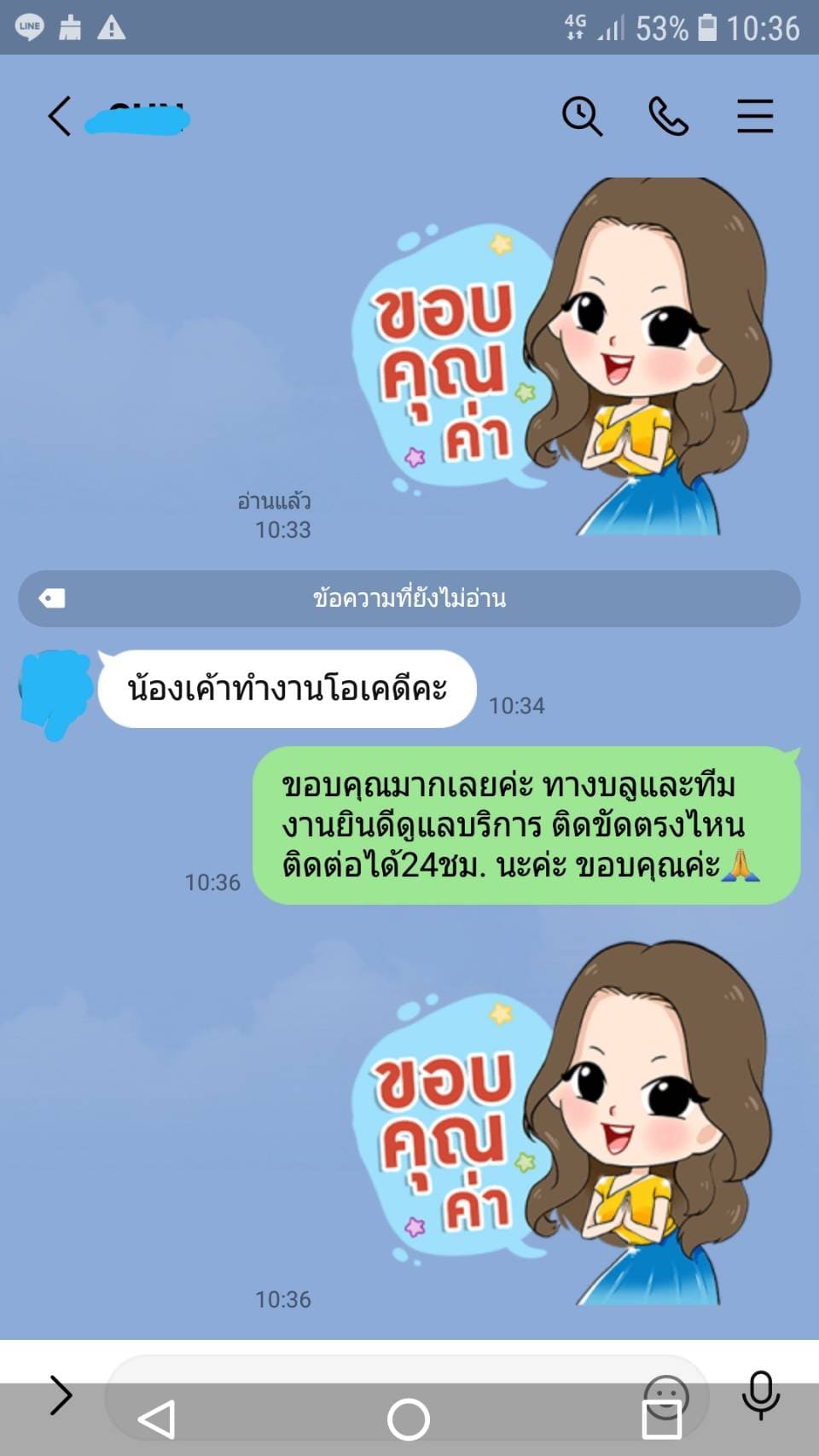Image resolution: width=819 pixels, height=1456 pixels.
Task: Start a voice call with this contact
Action: click(x=668, y=116)
